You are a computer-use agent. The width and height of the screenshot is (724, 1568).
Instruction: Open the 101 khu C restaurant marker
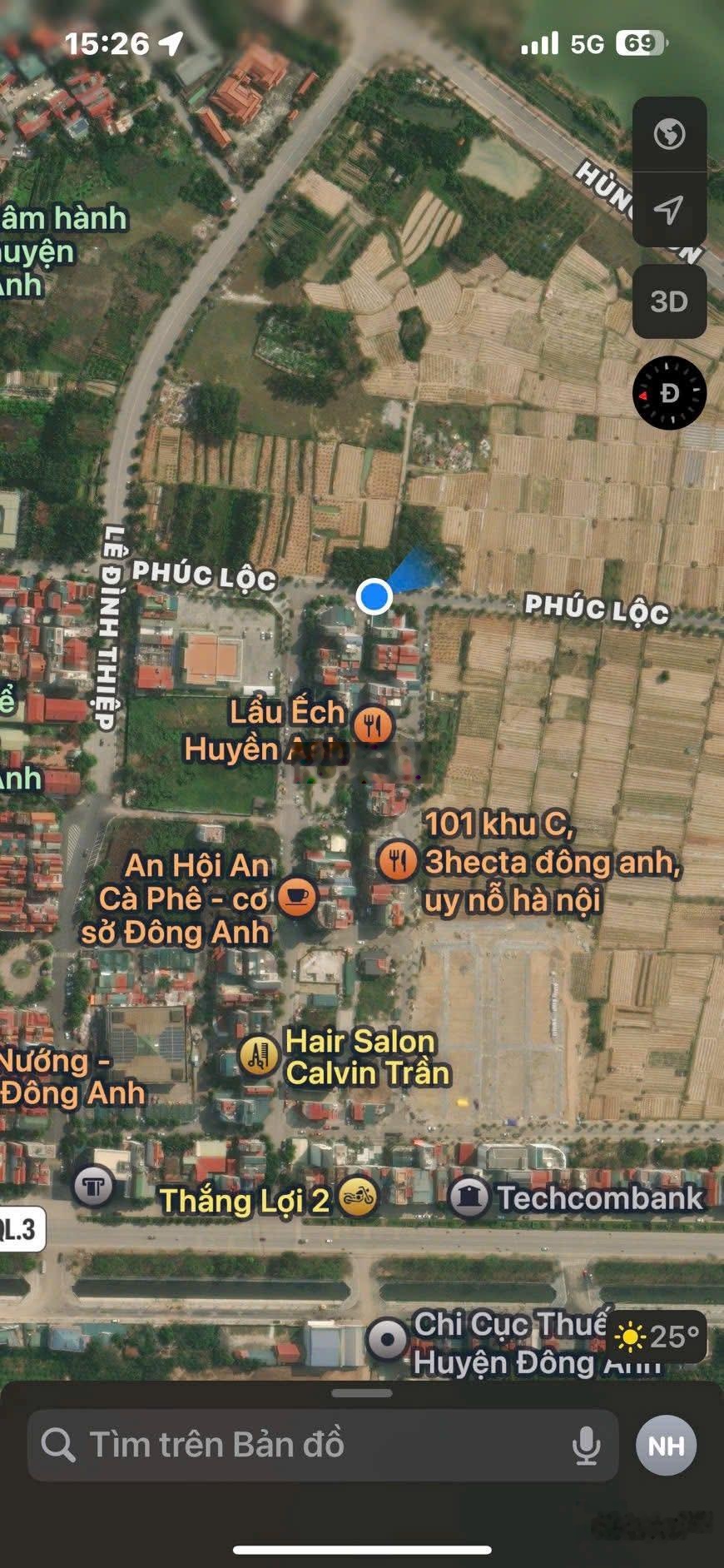(x=398, y=860)
